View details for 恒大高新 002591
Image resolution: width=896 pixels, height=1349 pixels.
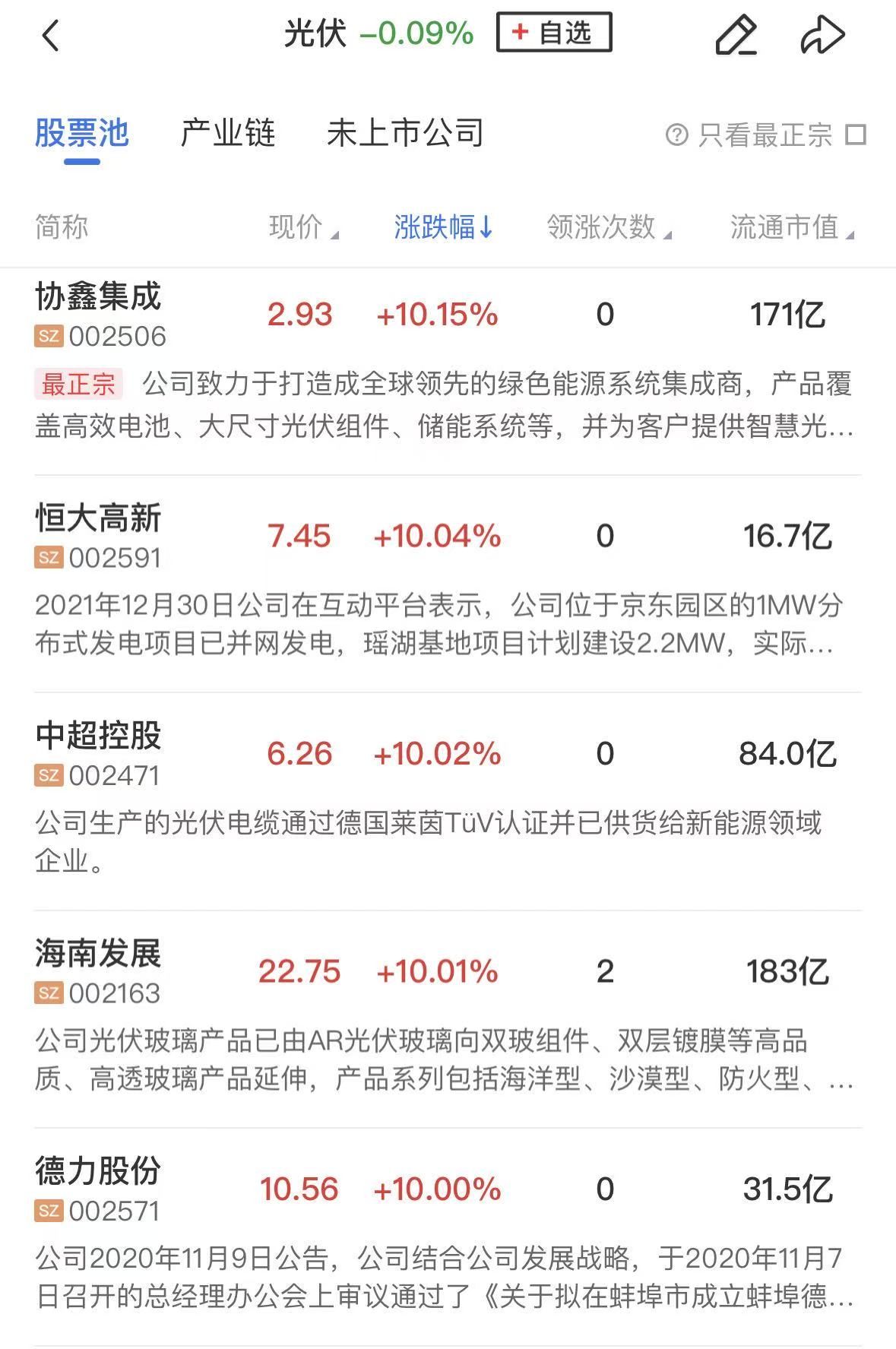(99, 536)
